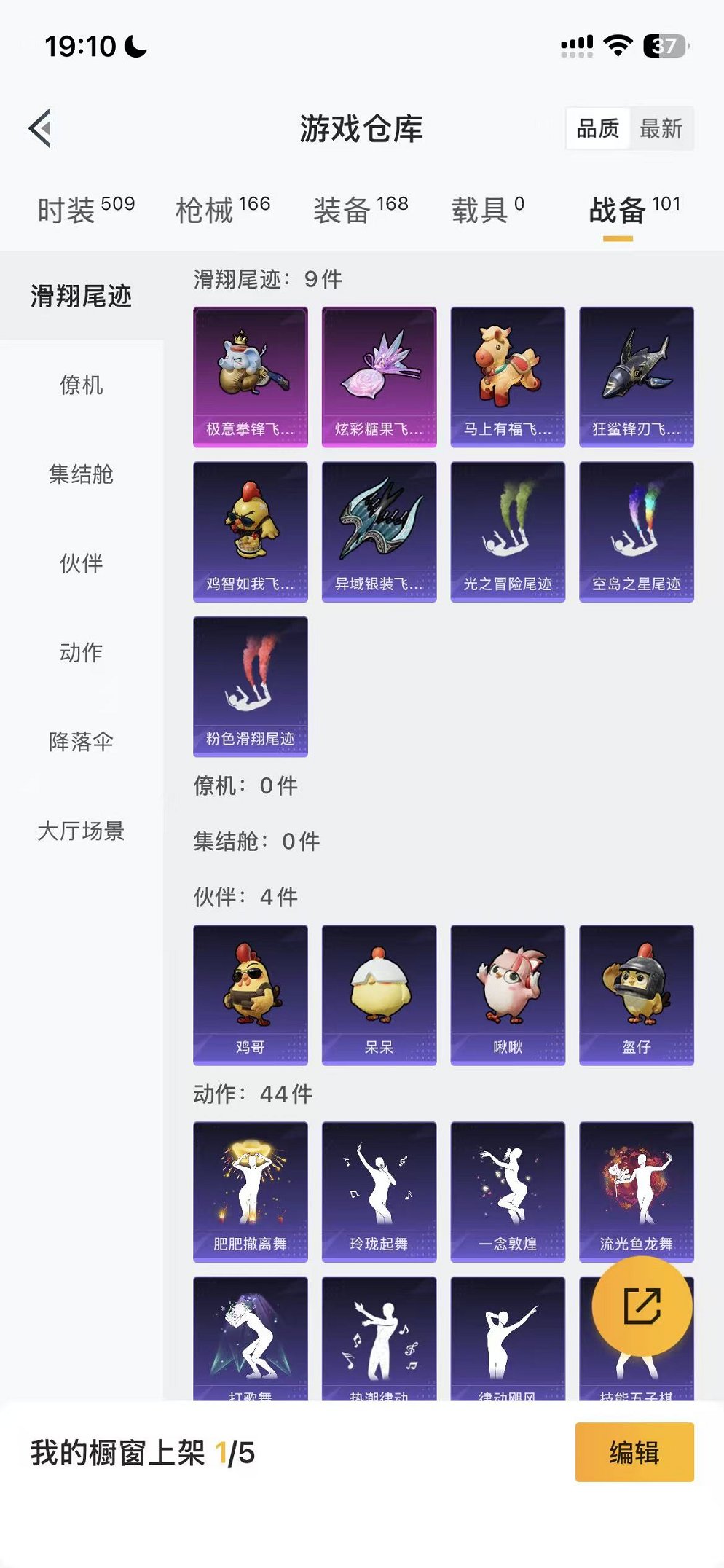Switch to the 枪械 tab

(x=210, y=208)
